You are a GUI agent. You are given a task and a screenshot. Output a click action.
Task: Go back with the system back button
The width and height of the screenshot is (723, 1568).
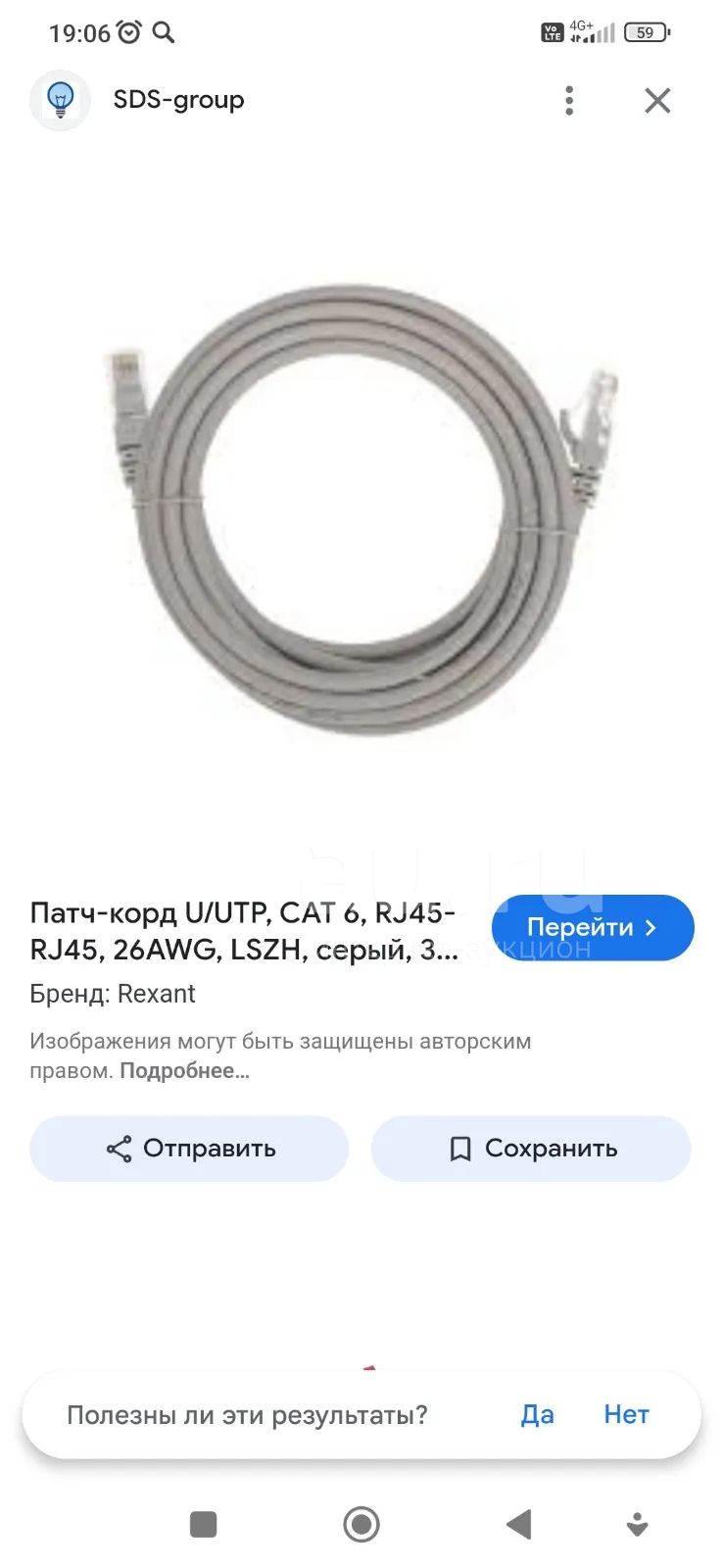pos(518,1524)
